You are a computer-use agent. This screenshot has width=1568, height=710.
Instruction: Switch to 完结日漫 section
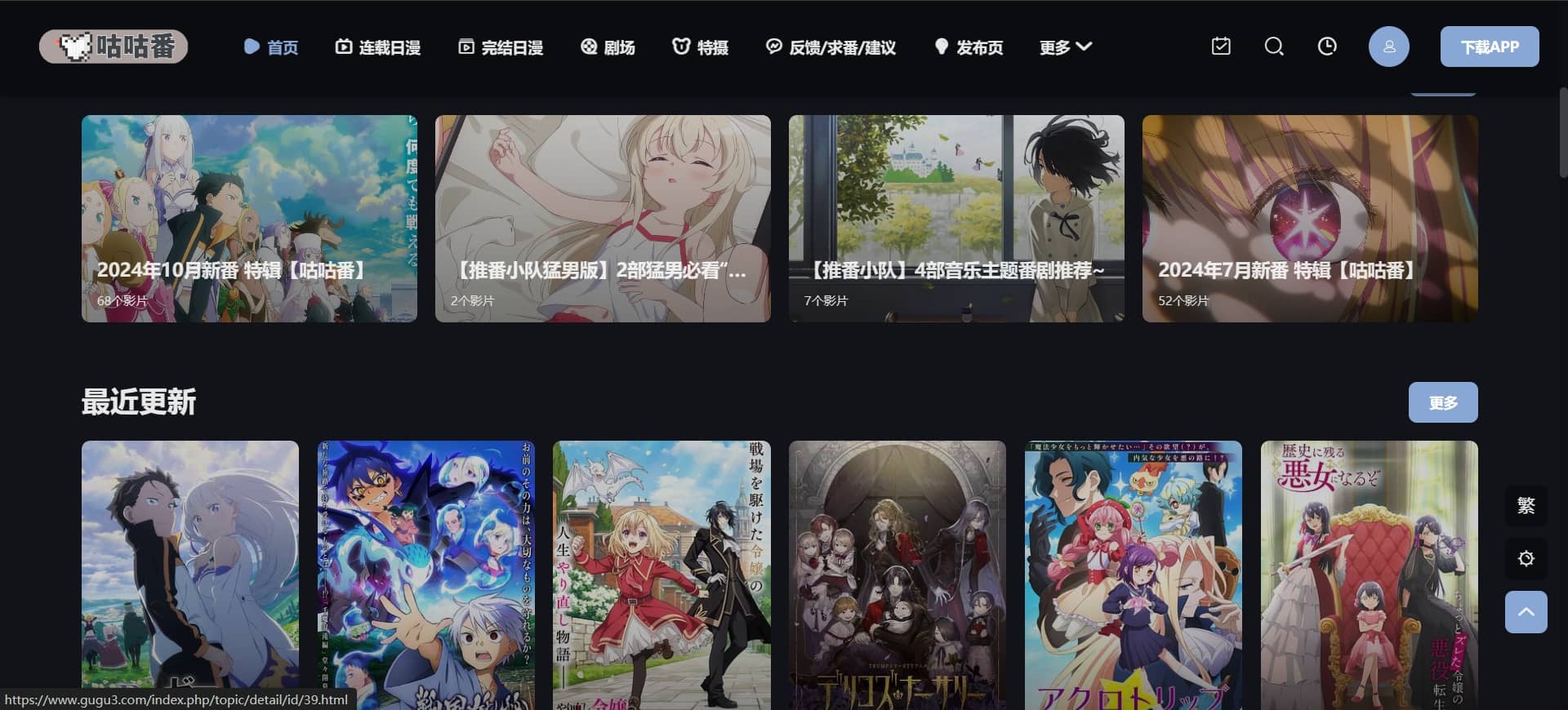tap(501, 47)
